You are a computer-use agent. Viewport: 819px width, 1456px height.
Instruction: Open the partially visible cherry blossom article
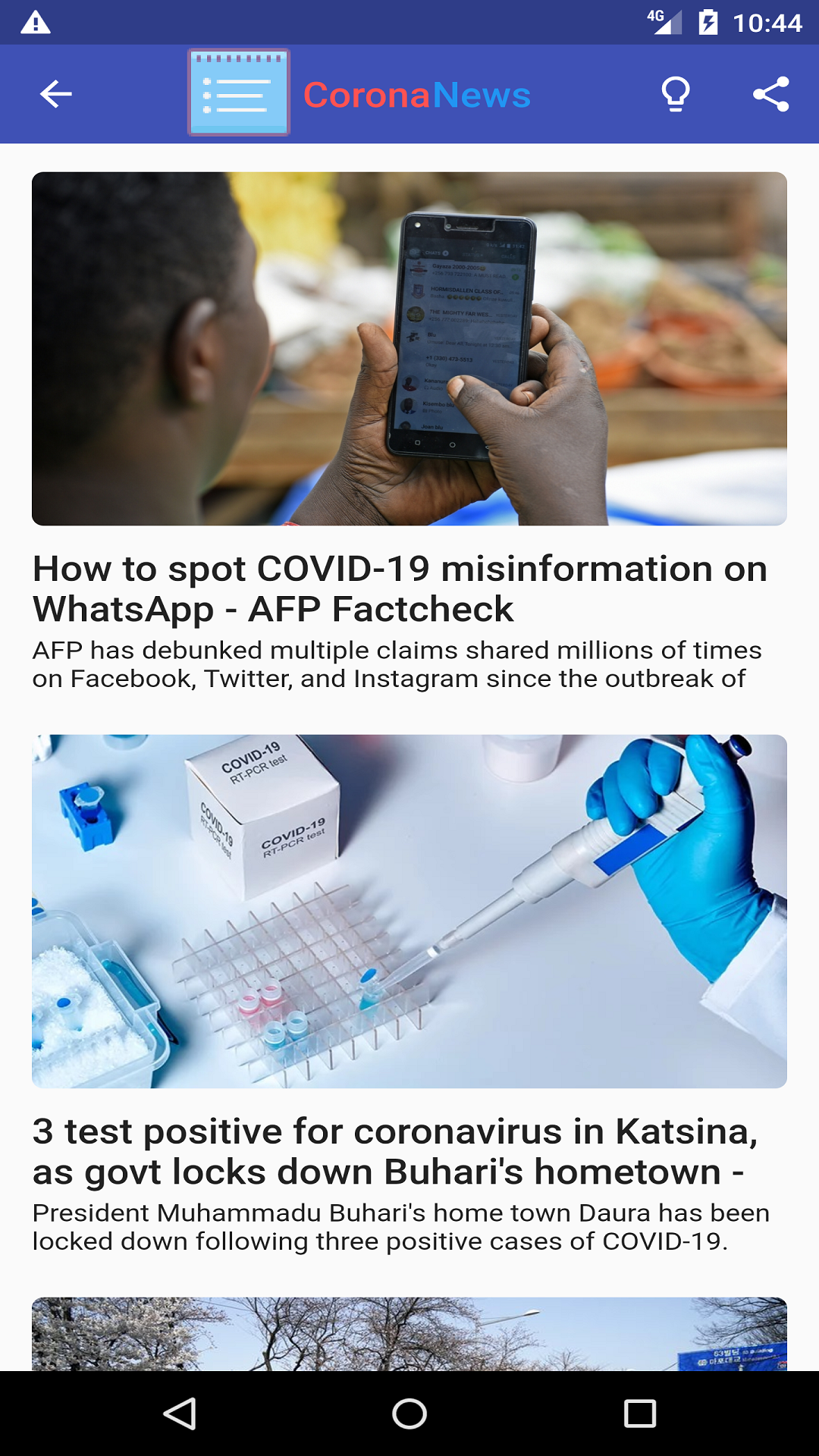(409, 1333)
